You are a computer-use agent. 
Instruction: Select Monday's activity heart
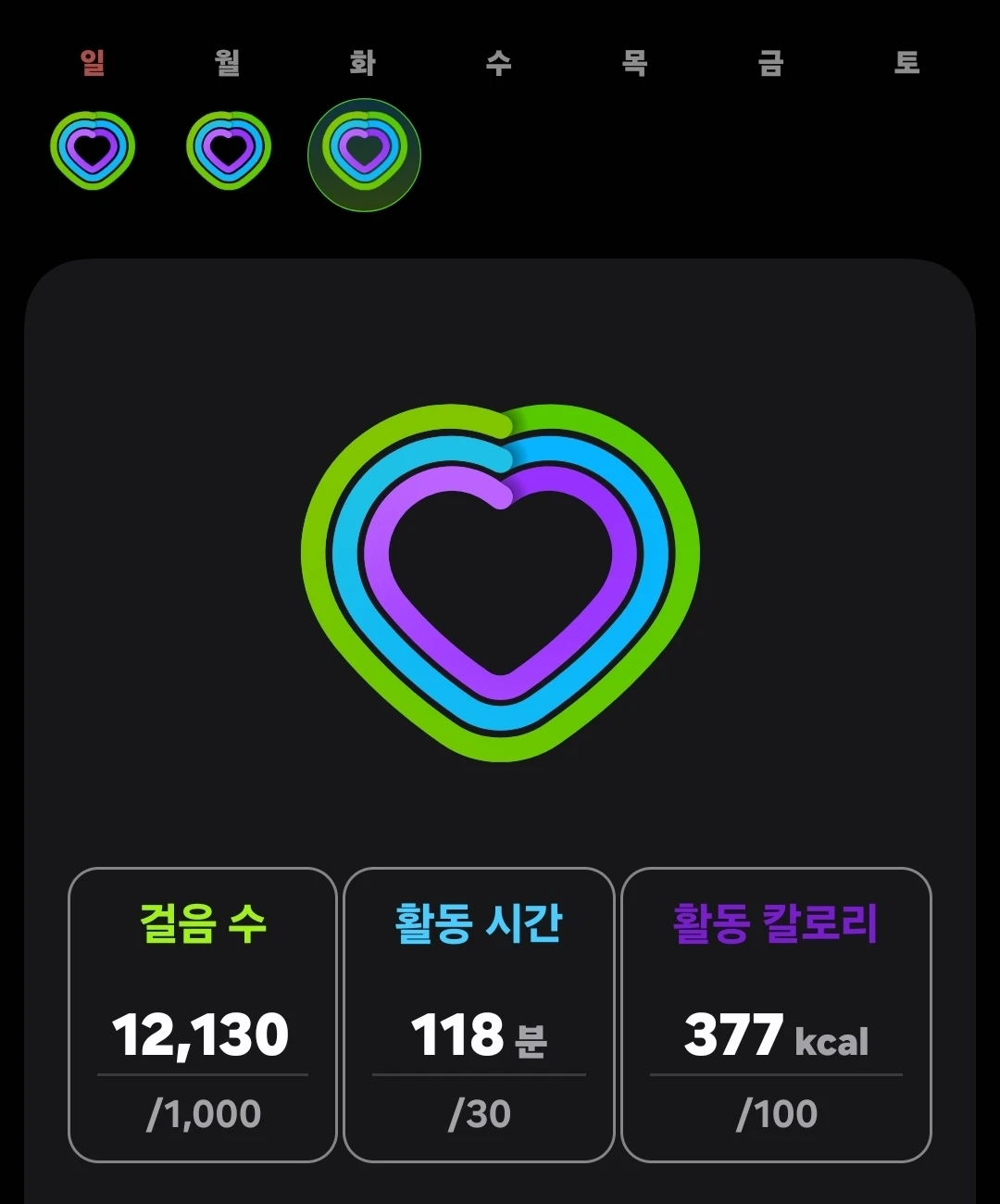click(229, 150)
